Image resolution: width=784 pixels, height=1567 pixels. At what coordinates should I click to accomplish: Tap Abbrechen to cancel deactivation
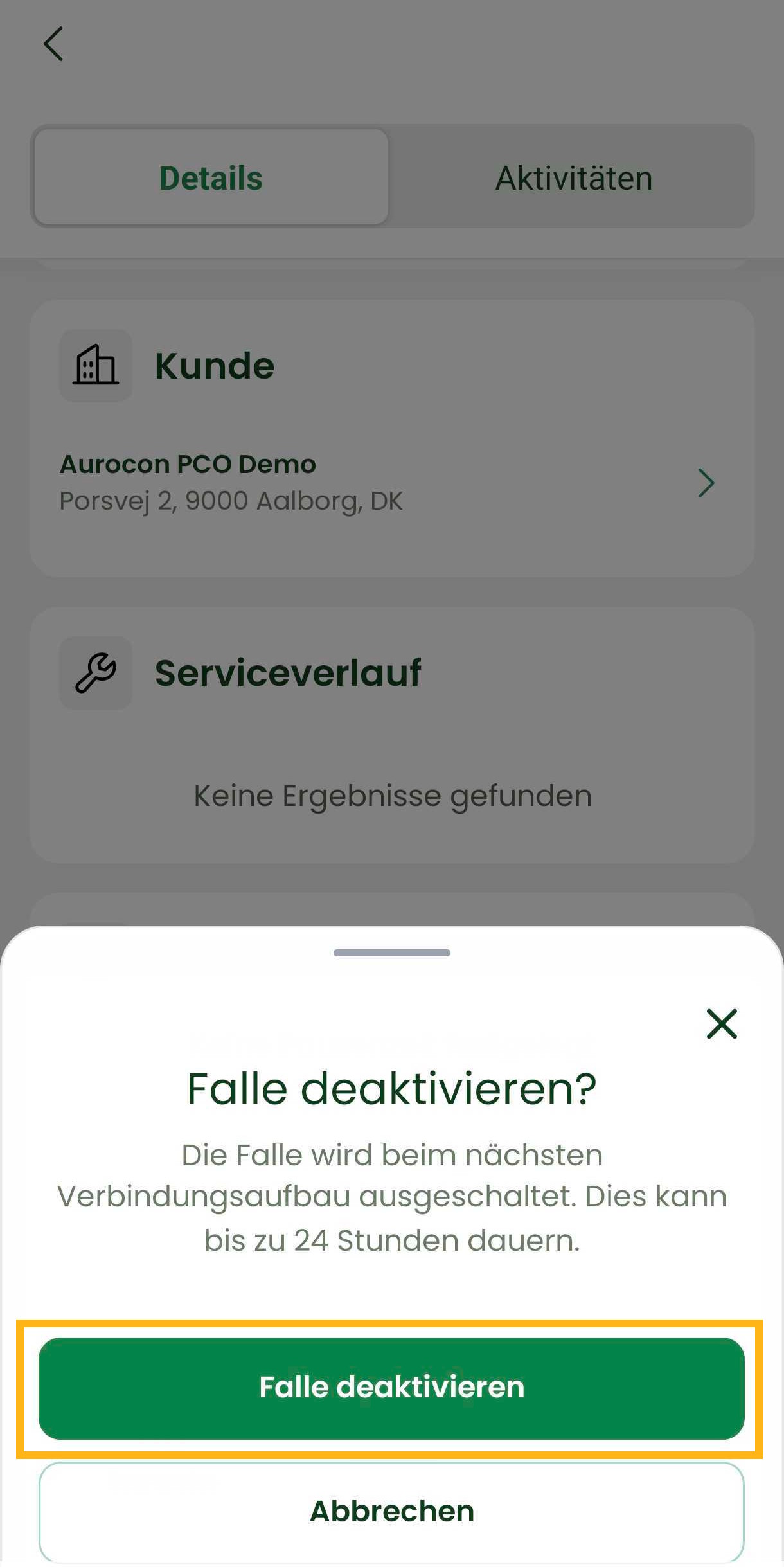(391, 1511)
